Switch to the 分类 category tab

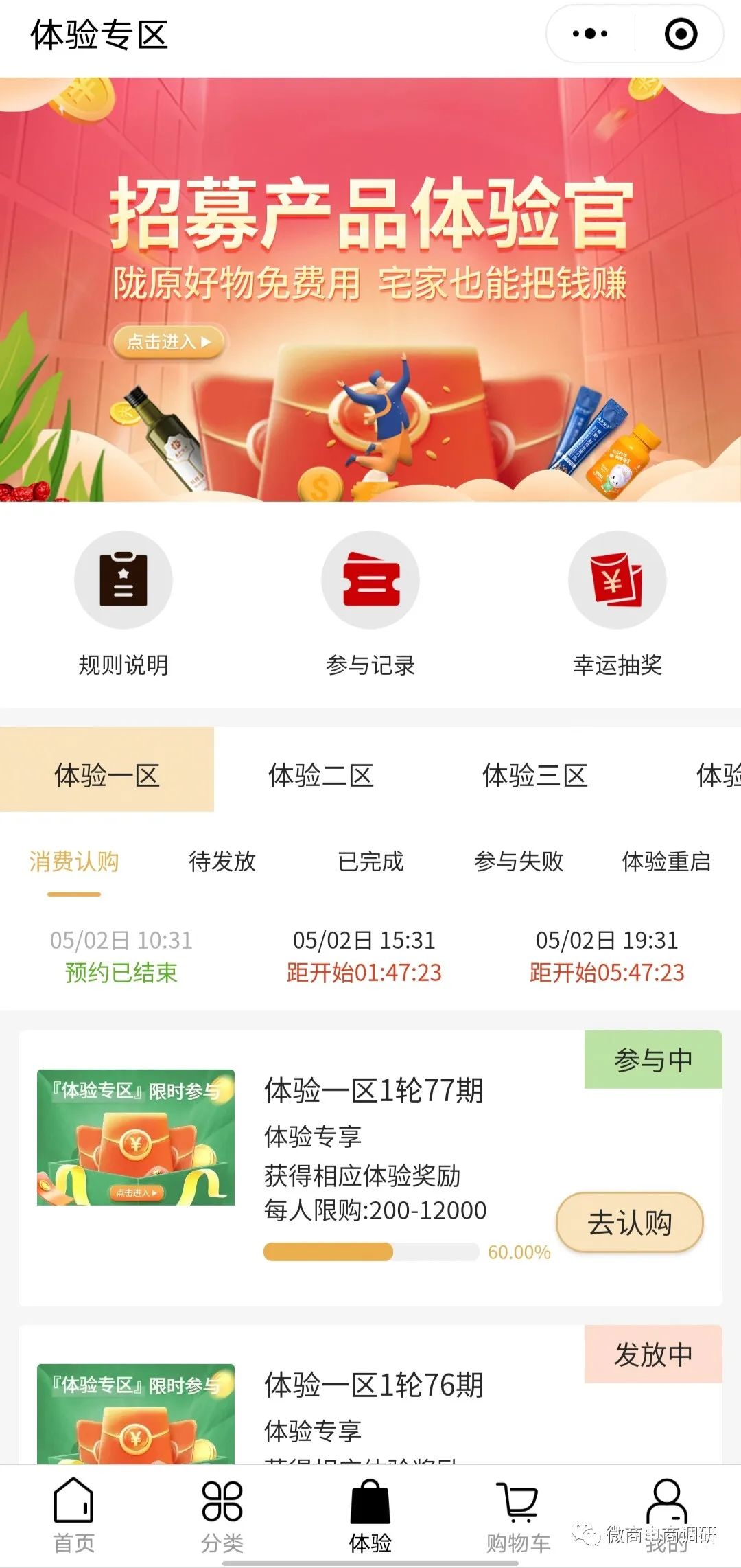click(222, 1514)
